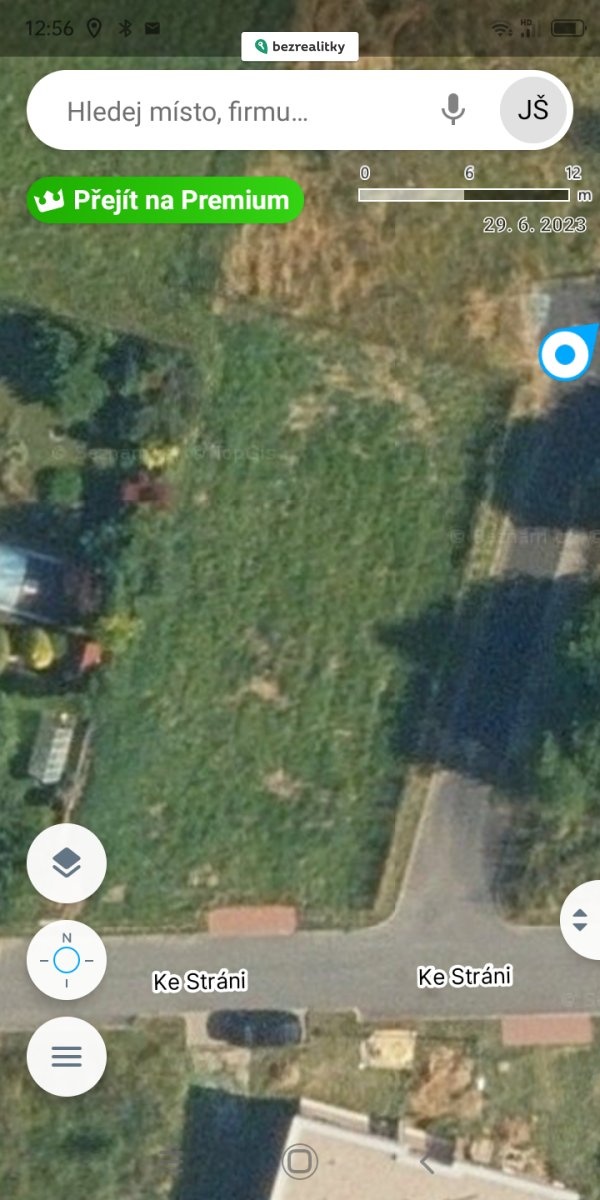Open the JŠ profile avatar
Image resolution: width=600 pixels, height=1200 pixels.
(533, 110)
